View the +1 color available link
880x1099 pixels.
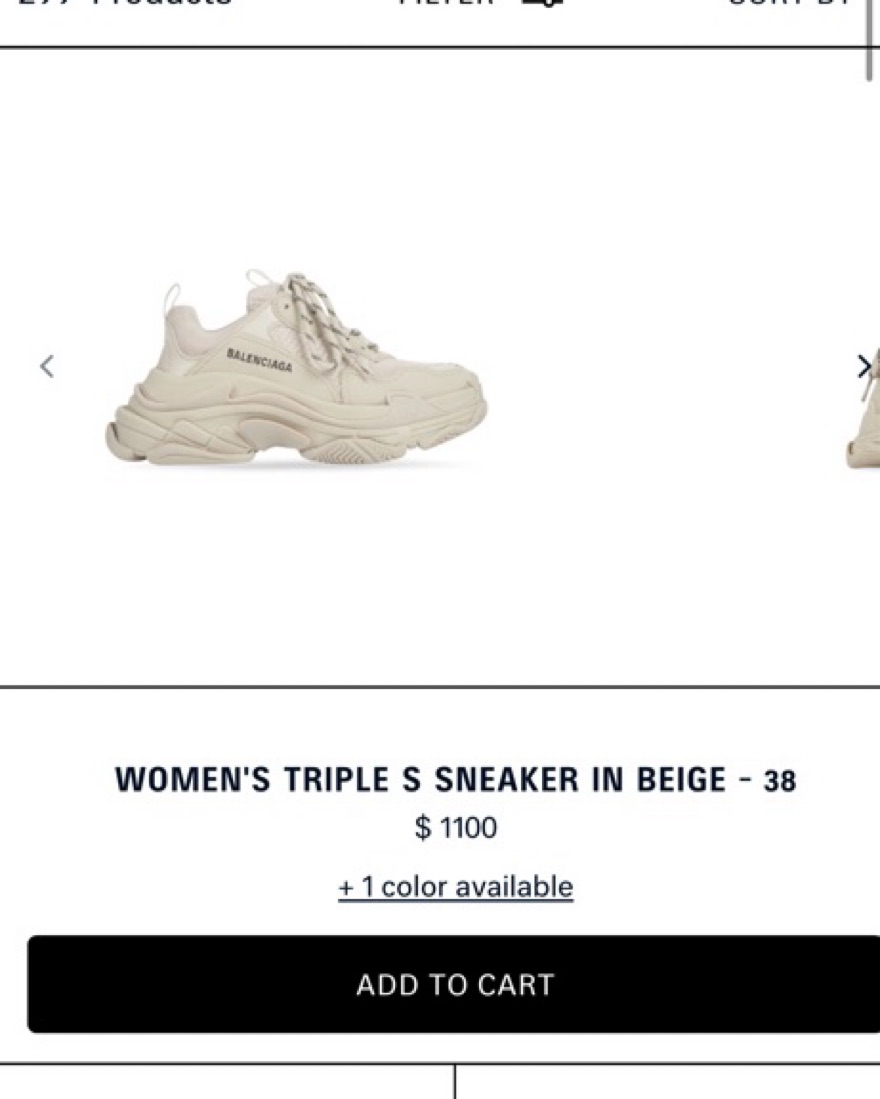[x=455, y=887]
